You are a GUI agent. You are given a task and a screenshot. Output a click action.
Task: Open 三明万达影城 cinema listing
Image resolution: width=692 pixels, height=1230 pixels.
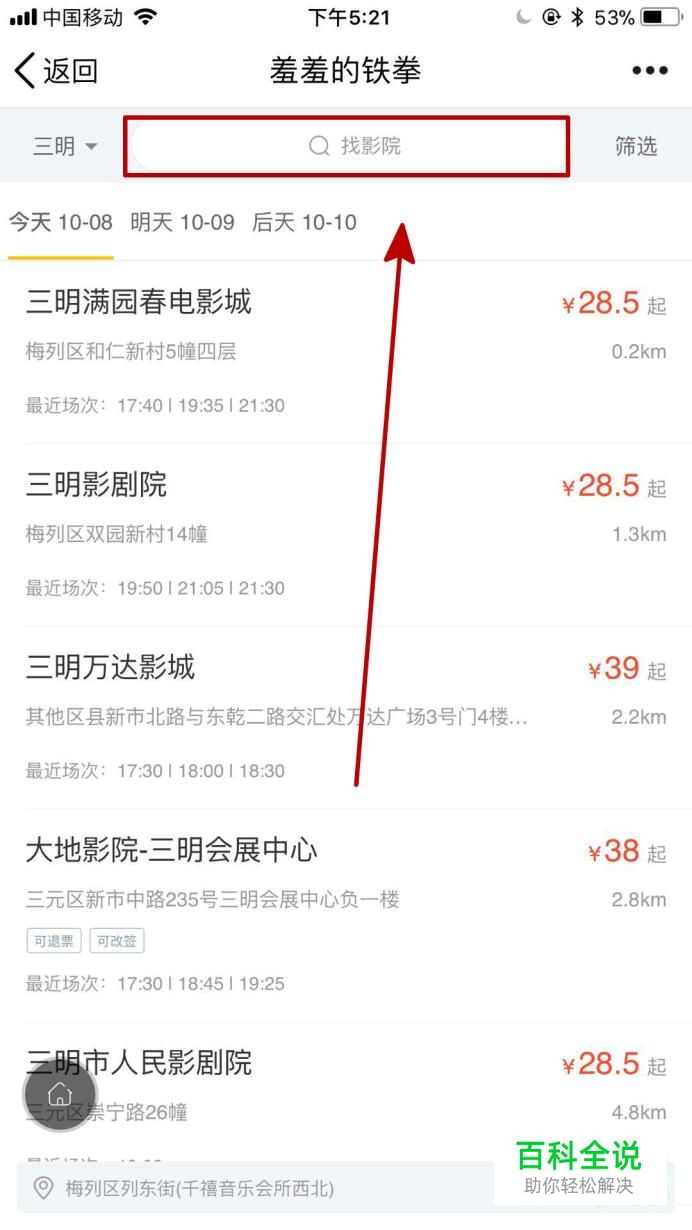pyautogui.click(x=346, y=718)
